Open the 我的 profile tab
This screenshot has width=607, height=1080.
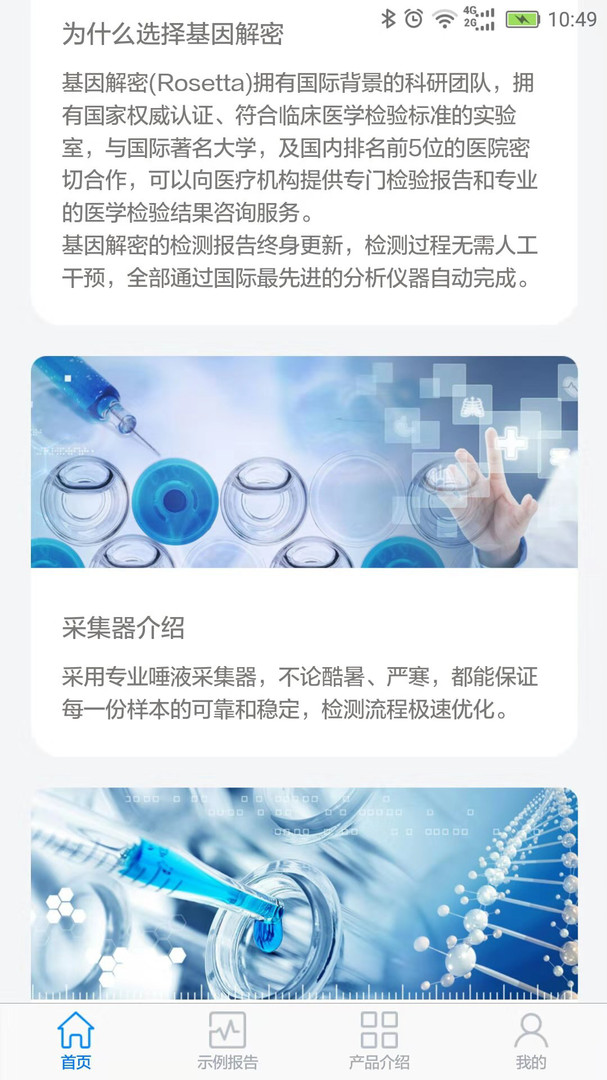coord(531,1040)
